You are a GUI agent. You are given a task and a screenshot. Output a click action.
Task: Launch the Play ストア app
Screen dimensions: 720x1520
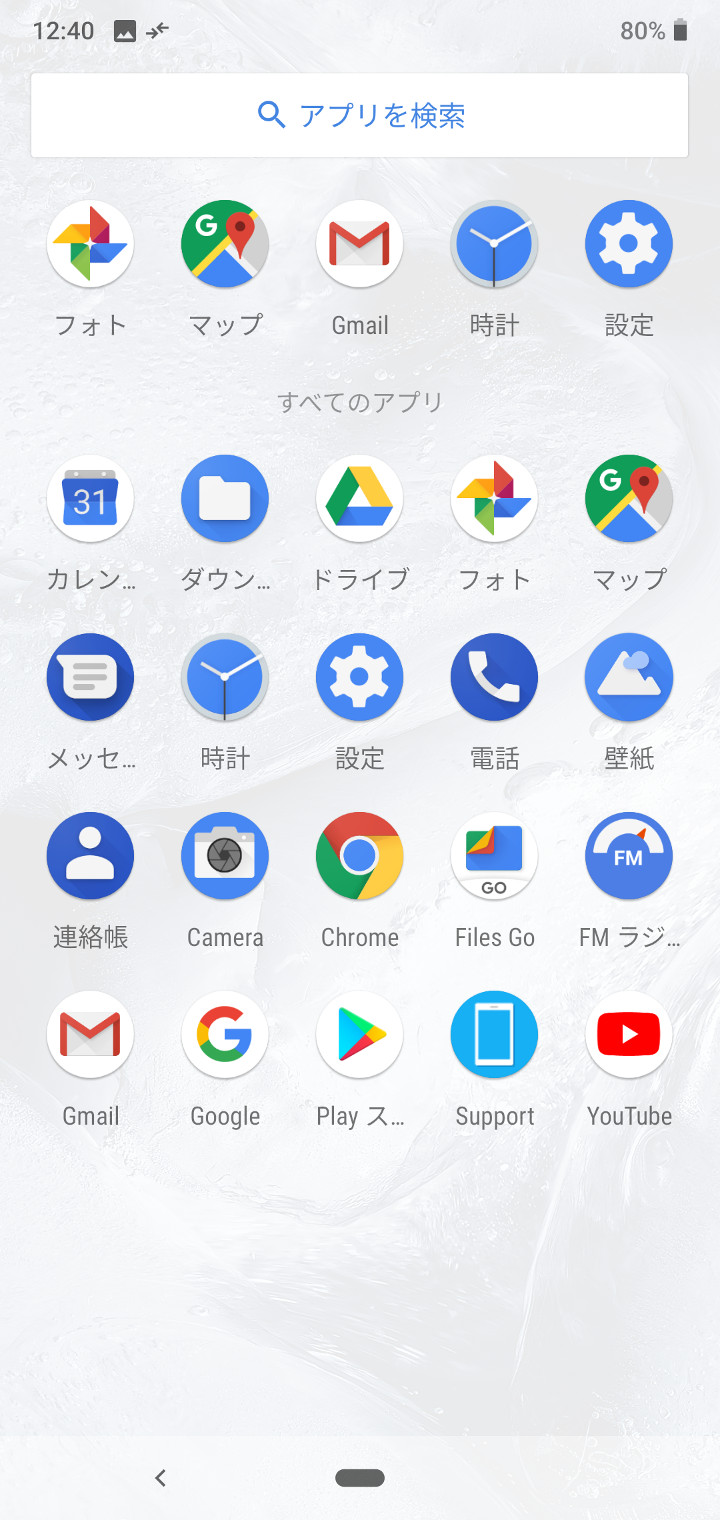pos(360,1035)
